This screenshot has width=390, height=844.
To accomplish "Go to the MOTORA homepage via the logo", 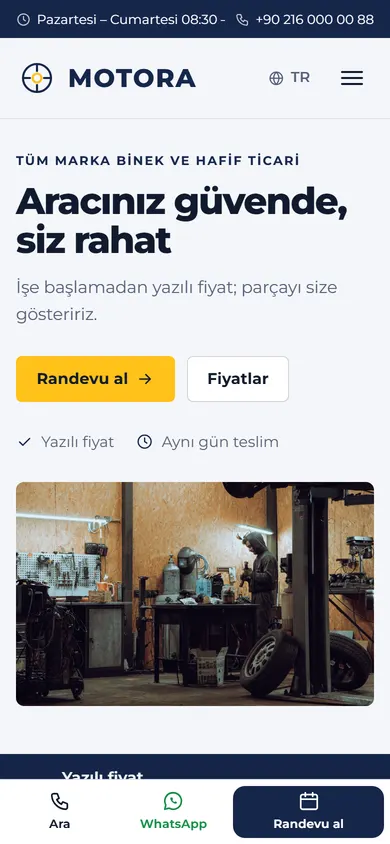I will (x=109, y=78).
